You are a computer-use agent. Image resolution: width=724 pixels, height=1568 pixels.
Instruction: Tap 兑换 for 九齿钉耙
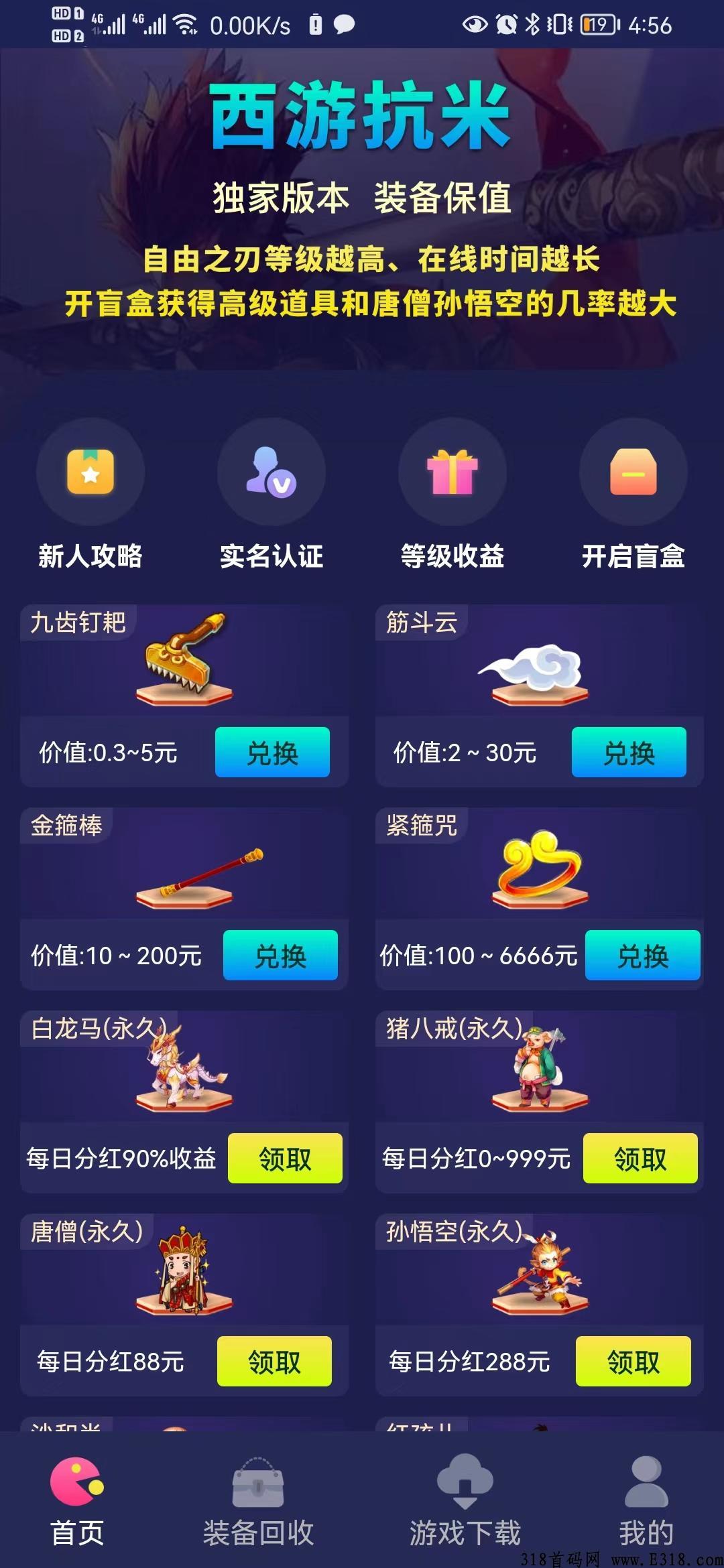click(272, 753)
